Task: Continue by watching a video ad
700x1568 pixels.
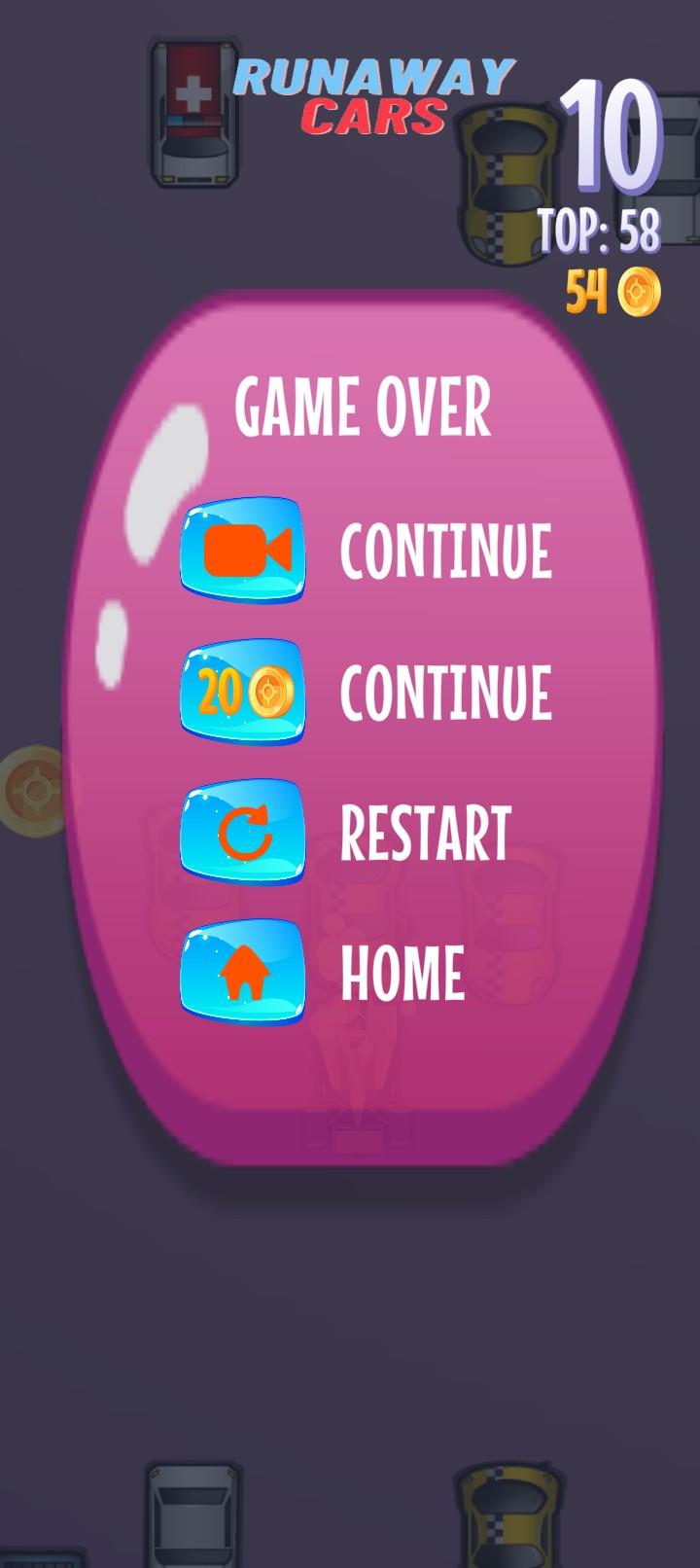Action: coord(243,551)
